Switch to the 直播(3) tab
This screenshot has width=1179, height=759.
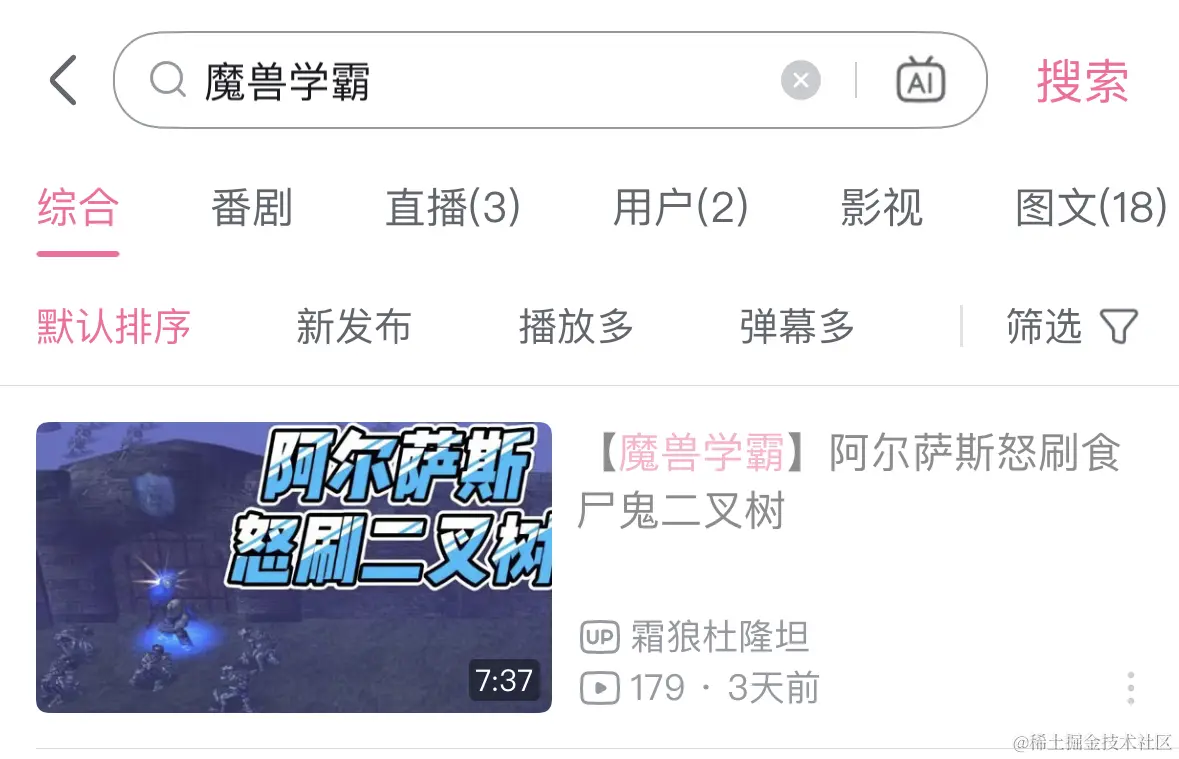tap(453, 208)
